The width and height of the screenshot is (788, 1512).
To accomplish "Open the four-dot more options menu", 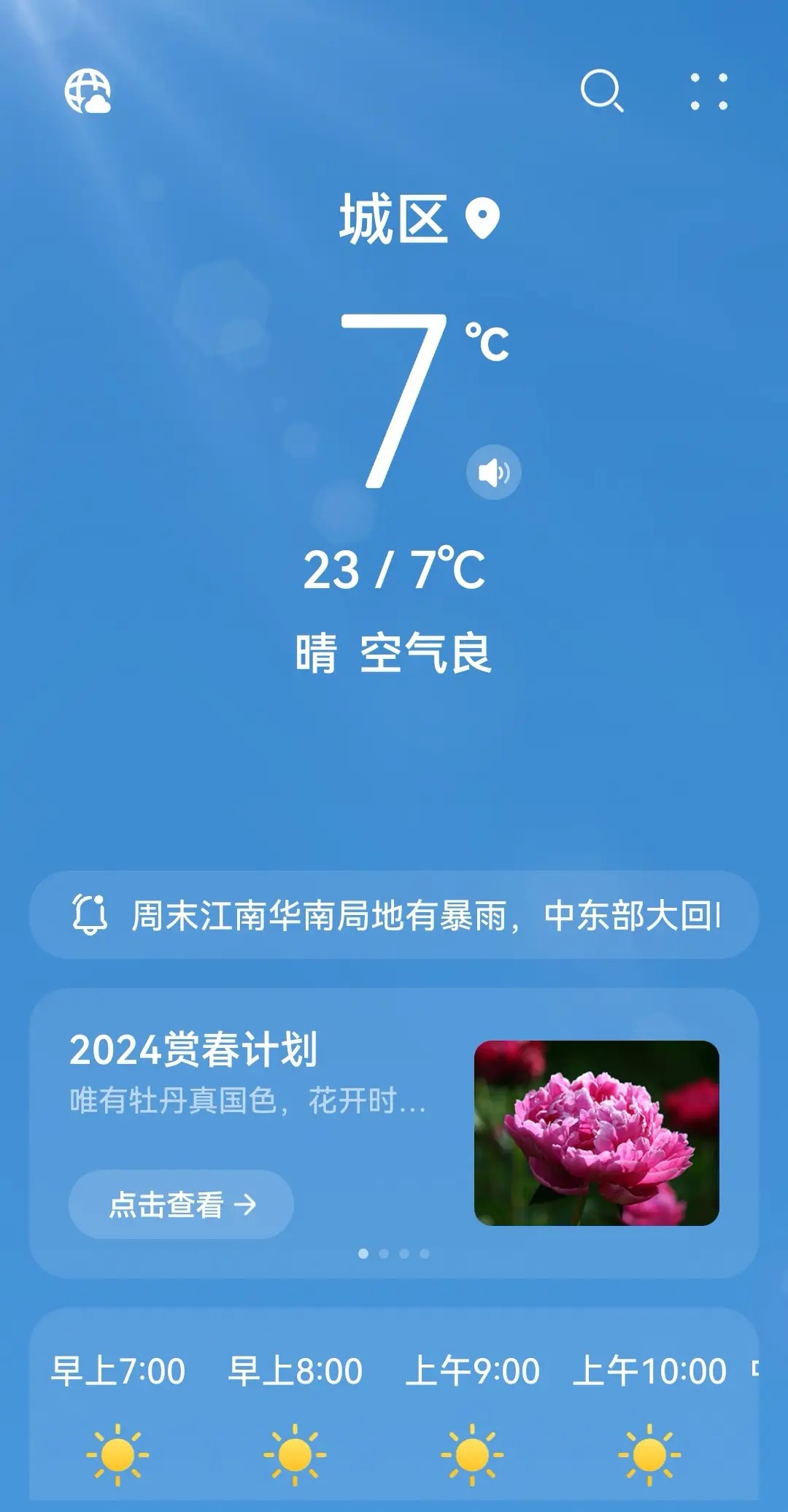I will point(709,91).
